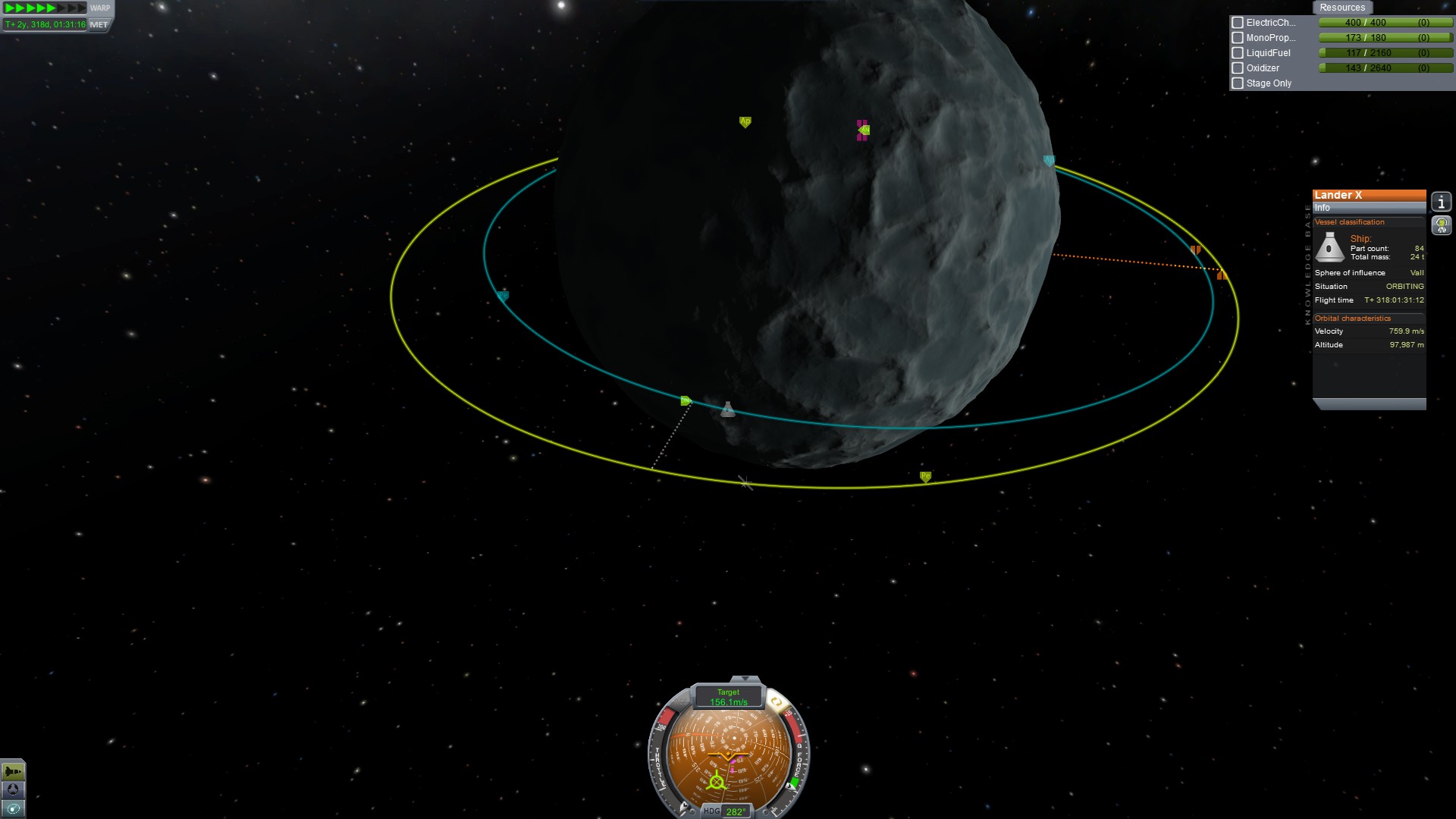Toggle the MET time display mode
The height and width of the screenshot is (819, 1456).
[99, 24]
